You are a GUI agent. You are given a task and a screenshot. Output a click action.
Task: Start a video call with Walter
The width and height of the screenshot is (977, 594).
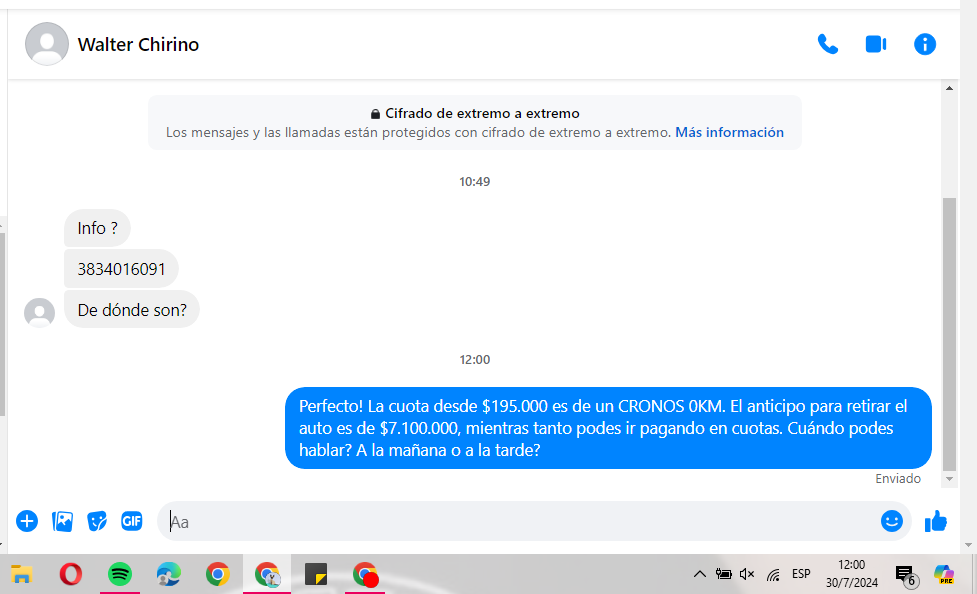point(876,44)
